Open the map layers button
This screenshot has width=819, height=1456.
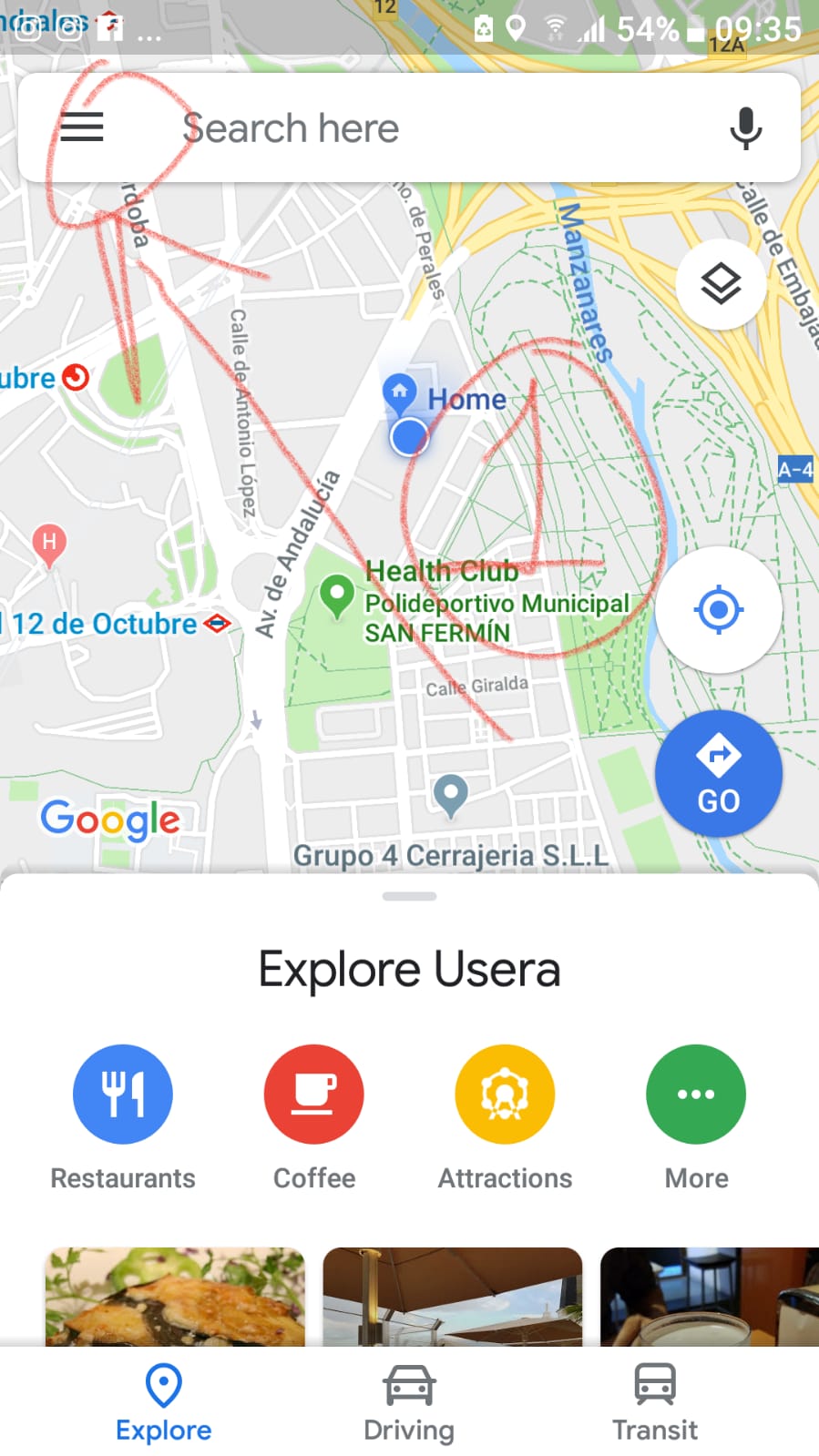coord(721,285)
